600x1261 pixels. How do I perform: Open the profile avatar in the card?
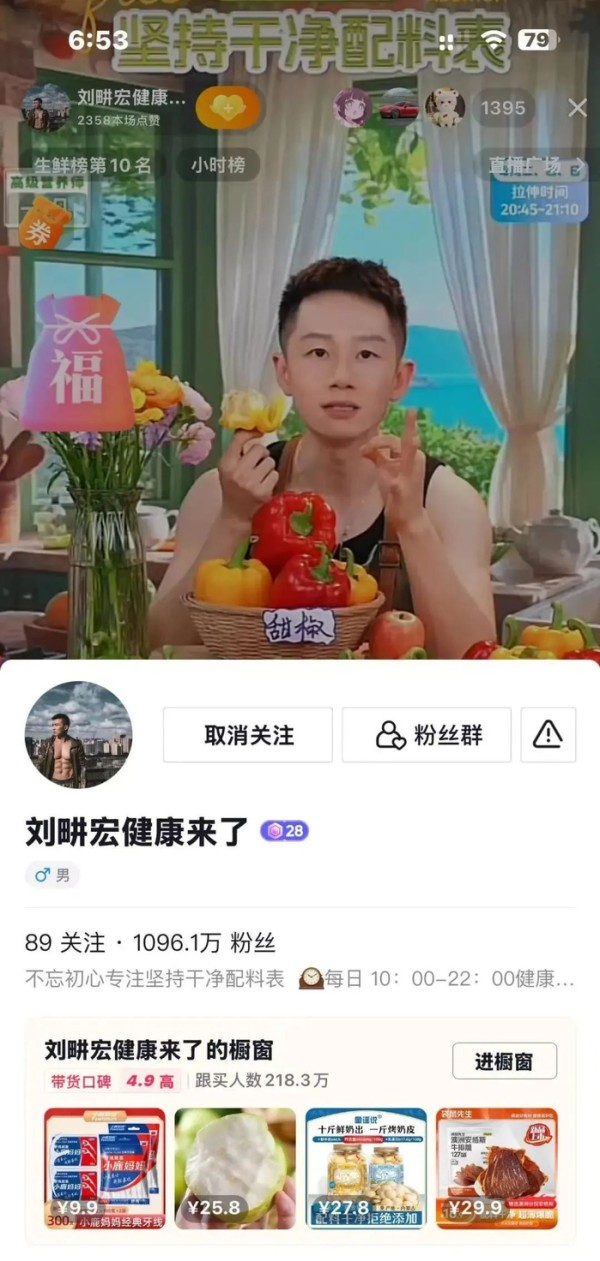(78, 735)
